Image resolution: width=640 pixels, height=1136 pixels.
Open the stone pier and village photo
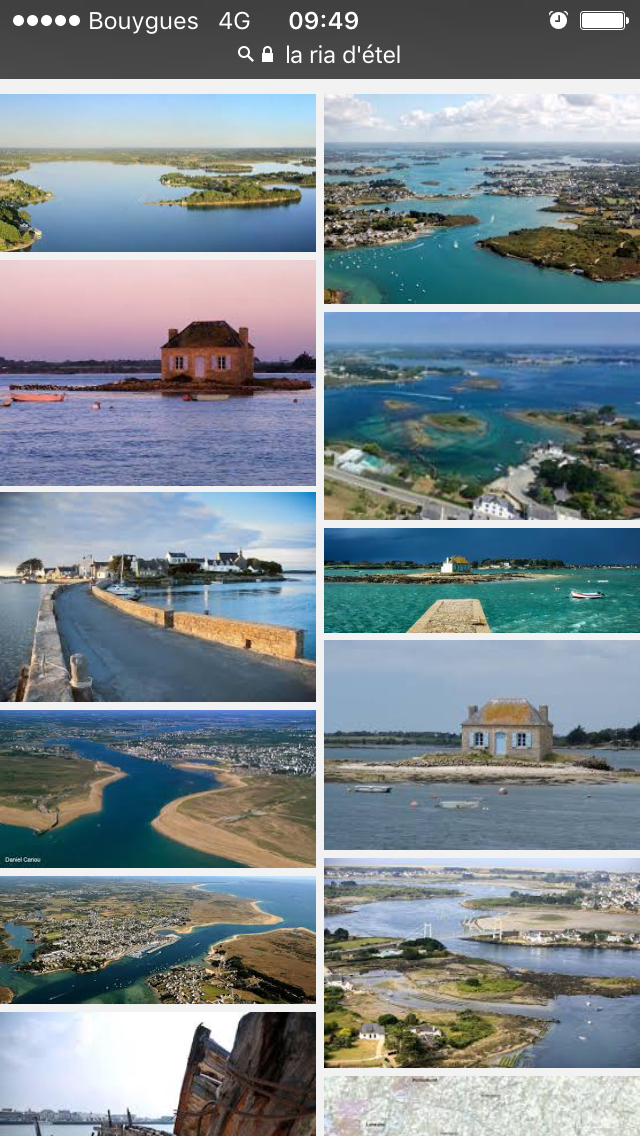[157, 597]
